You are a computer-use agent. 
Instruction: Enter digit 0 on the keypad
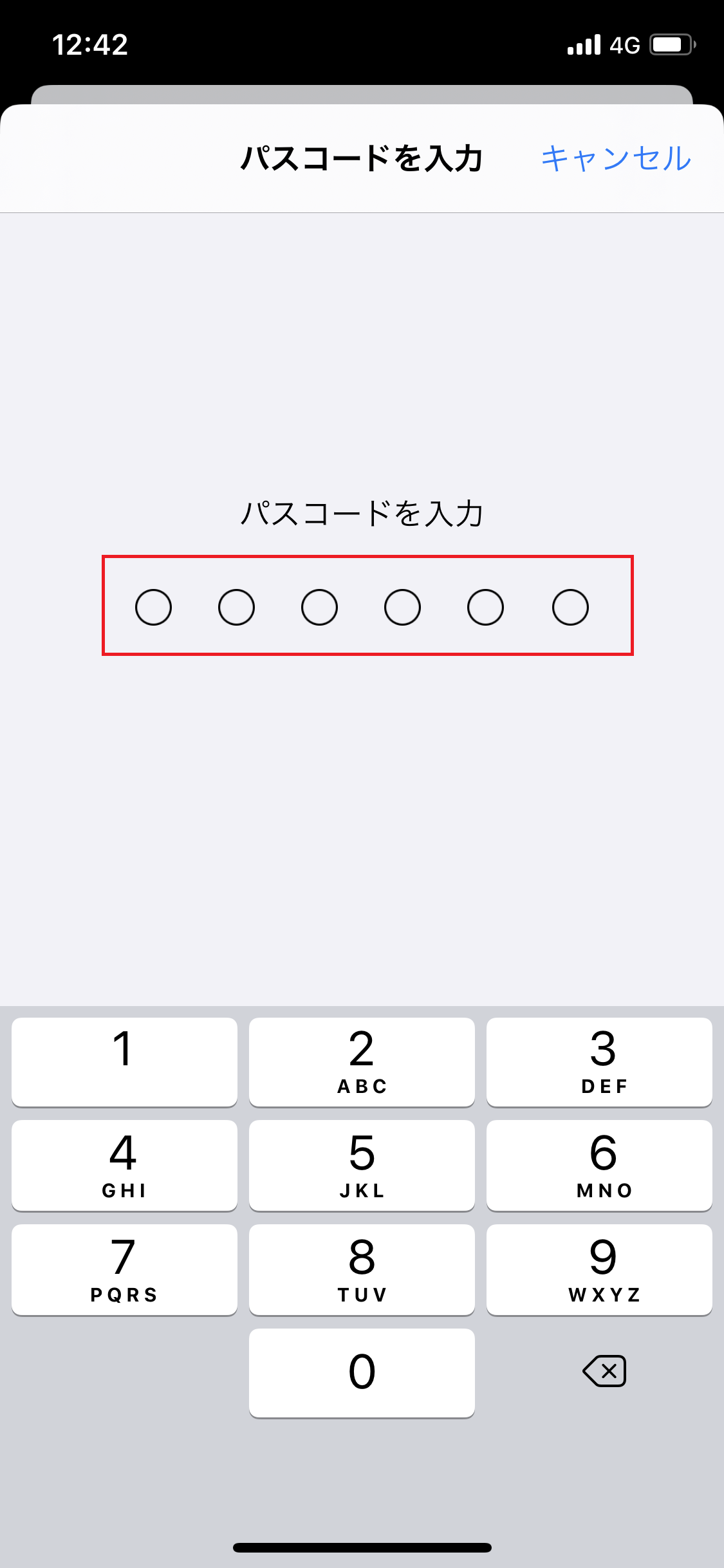coord(362,1373)
